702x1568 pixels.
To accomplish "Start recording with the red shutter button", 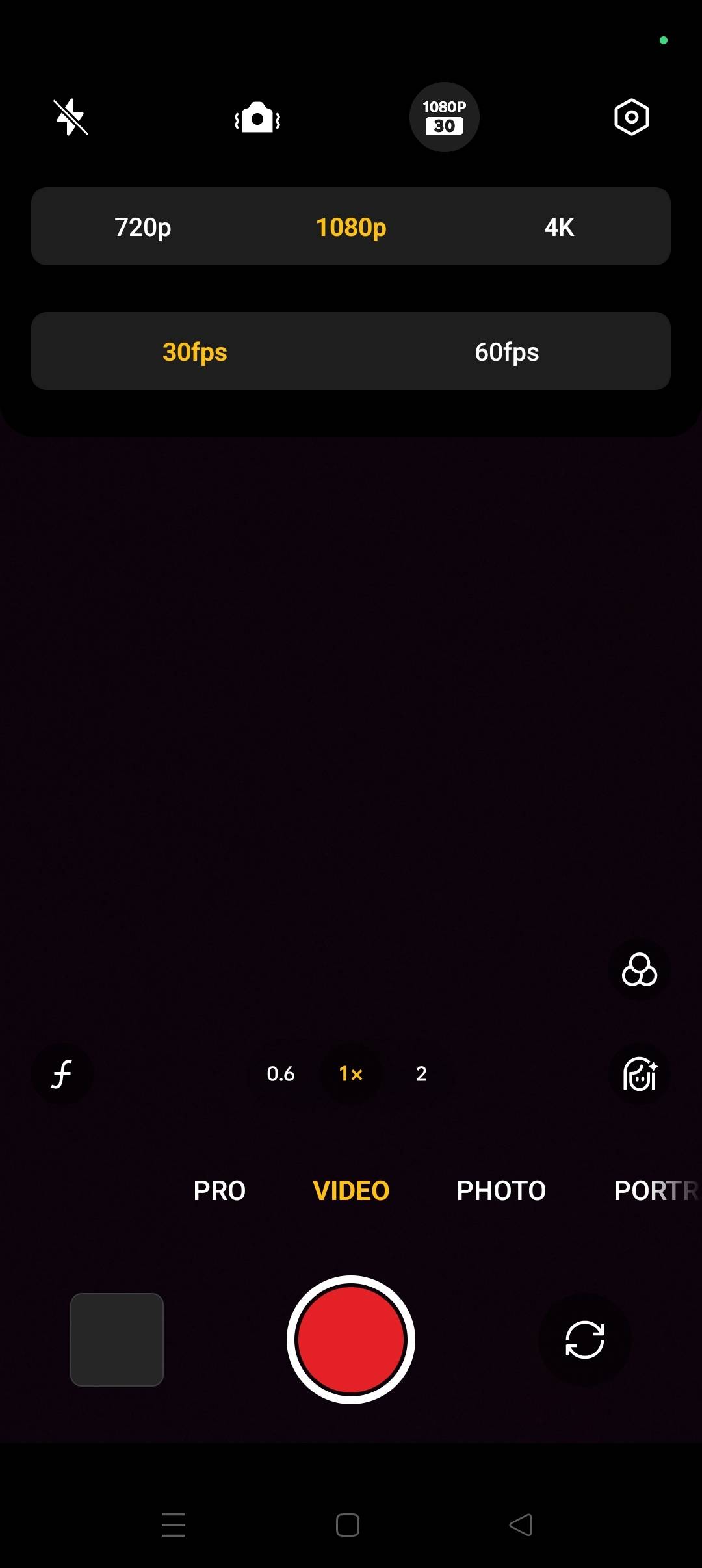I will click(350, 1339).
